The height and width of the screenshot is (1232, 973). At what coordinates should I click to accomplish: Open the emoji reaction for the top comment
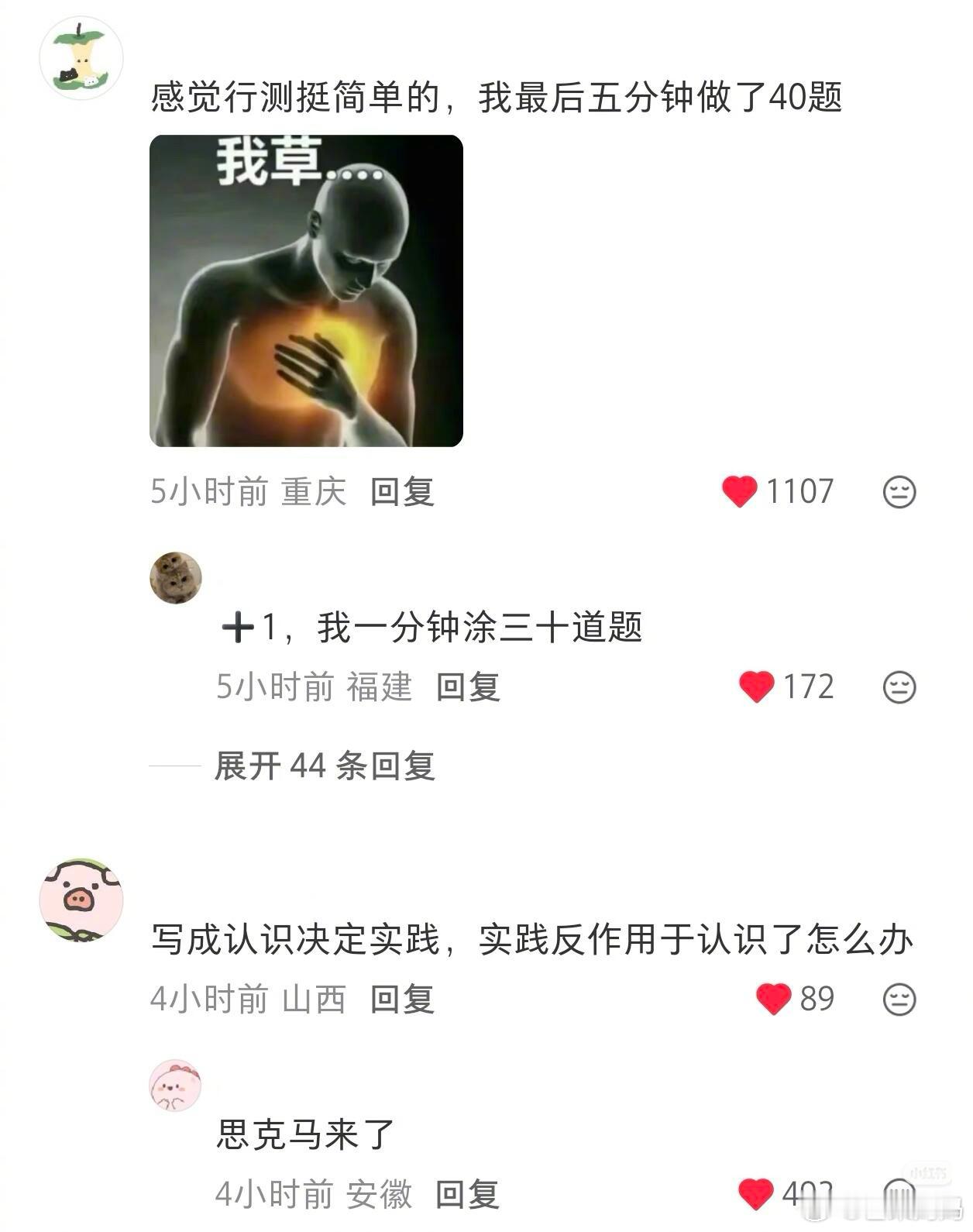899,490
